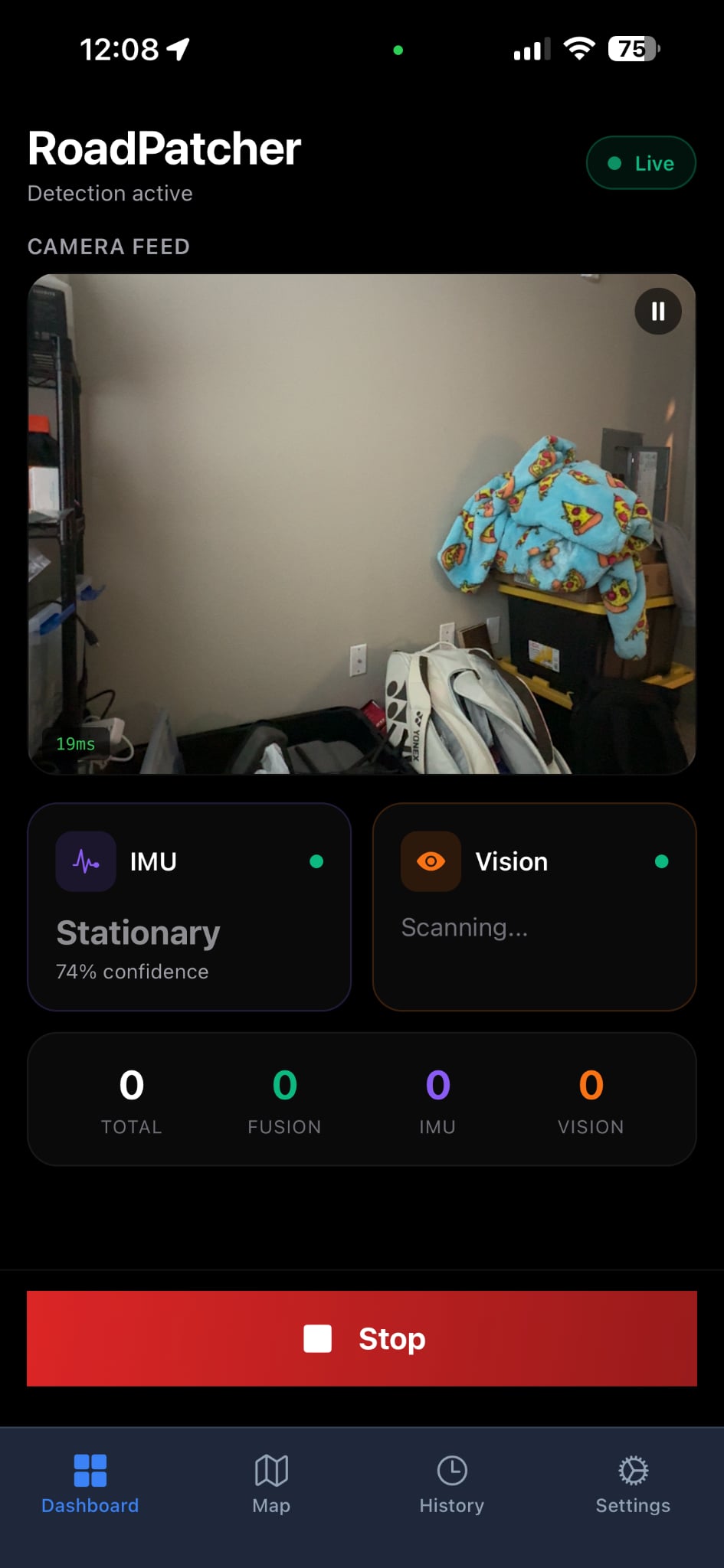Pause the camera feed
Screen dimensions: 724x1568
pos(657,312)
